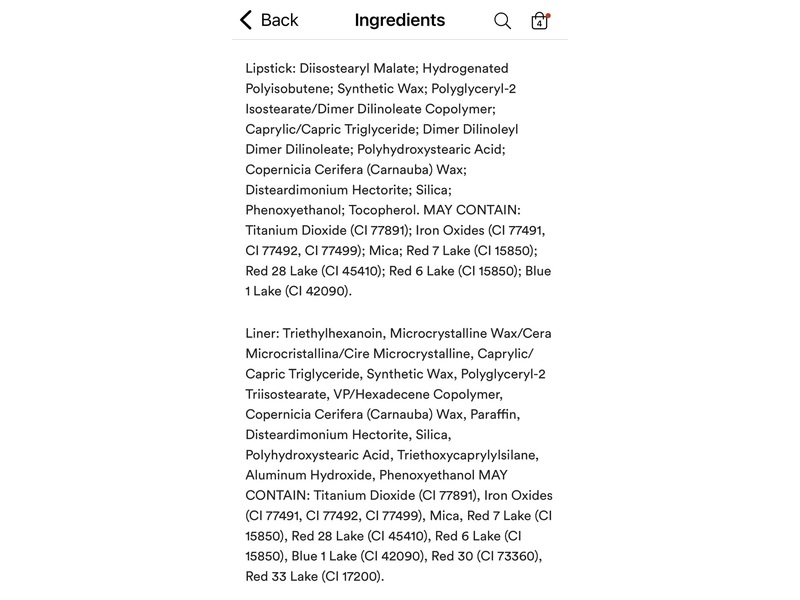The width and height of the screenshot is (800, 600).
Task: Go back from the Ingredients page
Action: 268,20
